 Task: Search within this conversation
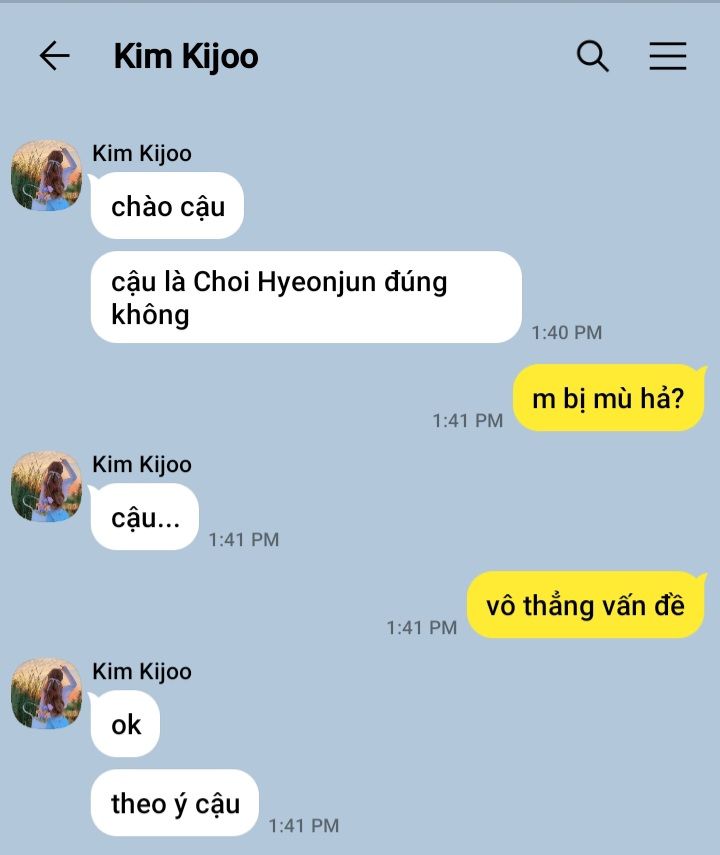pos(593,56)
